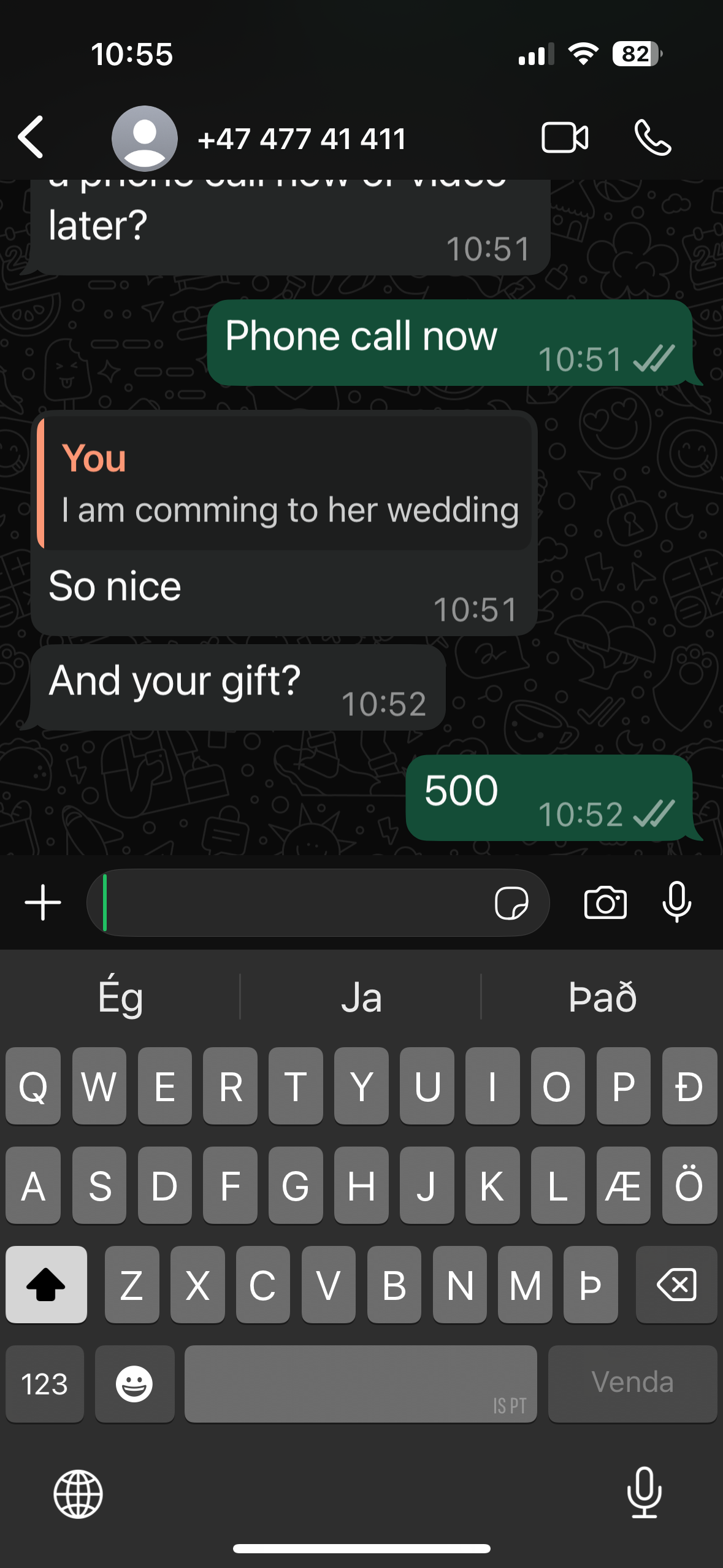Switch keyboard language with globe icon
Screen dimensions: 723x1568
(x=78, y=1494)
